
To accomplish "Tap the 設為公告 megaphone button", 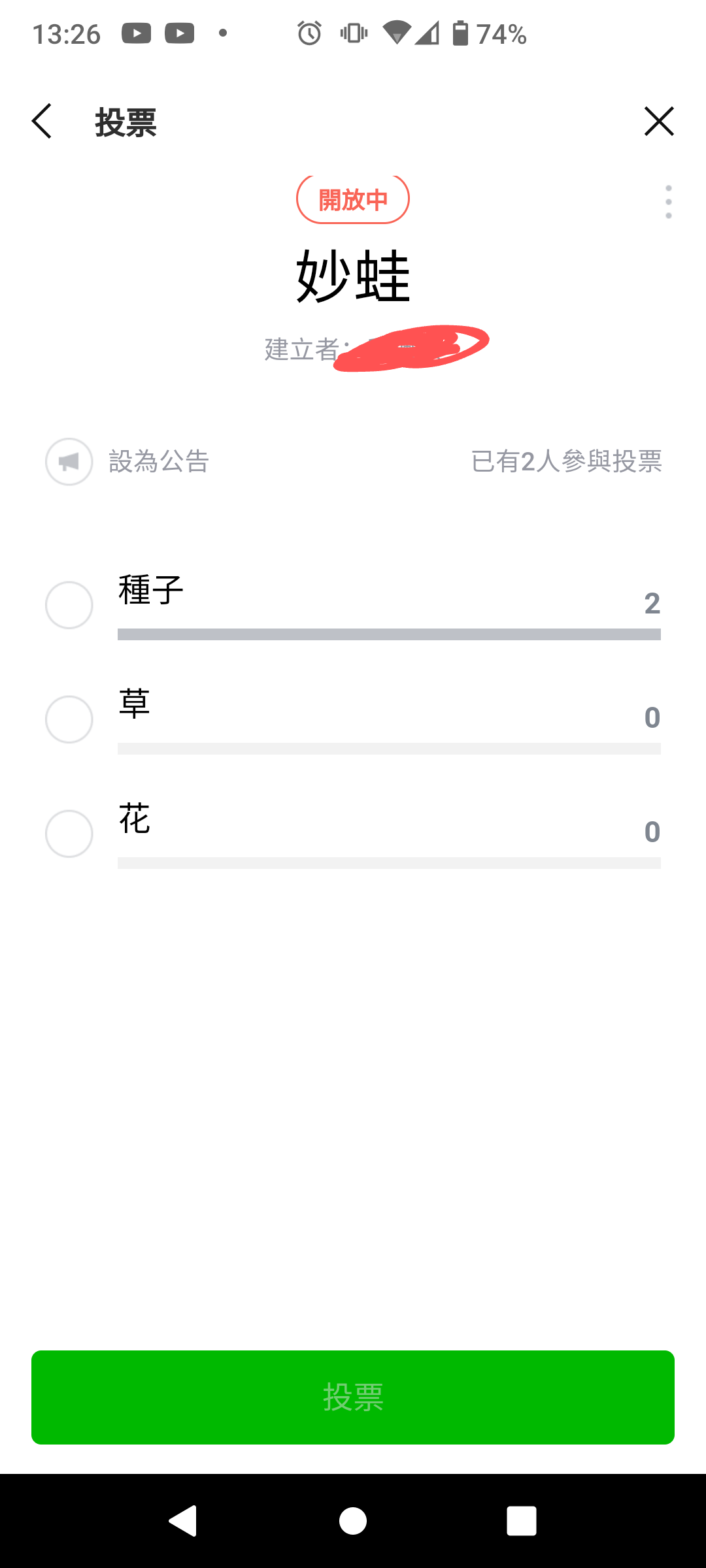I will pyautogui.click(x=69, y=462).
